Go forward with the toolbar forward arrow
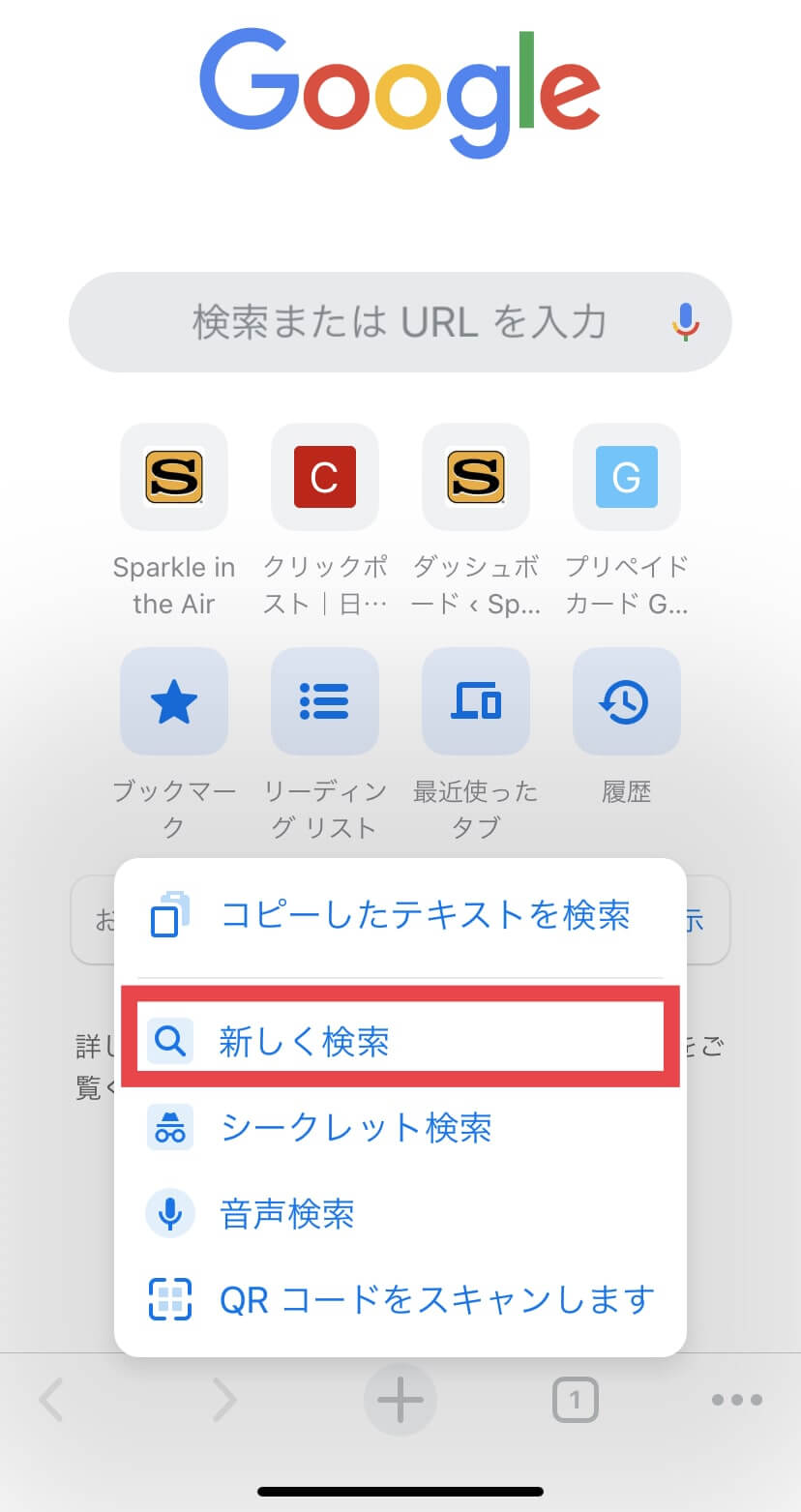The width and height of the screenshot is (801, 1512). [x=224, y=1399]
